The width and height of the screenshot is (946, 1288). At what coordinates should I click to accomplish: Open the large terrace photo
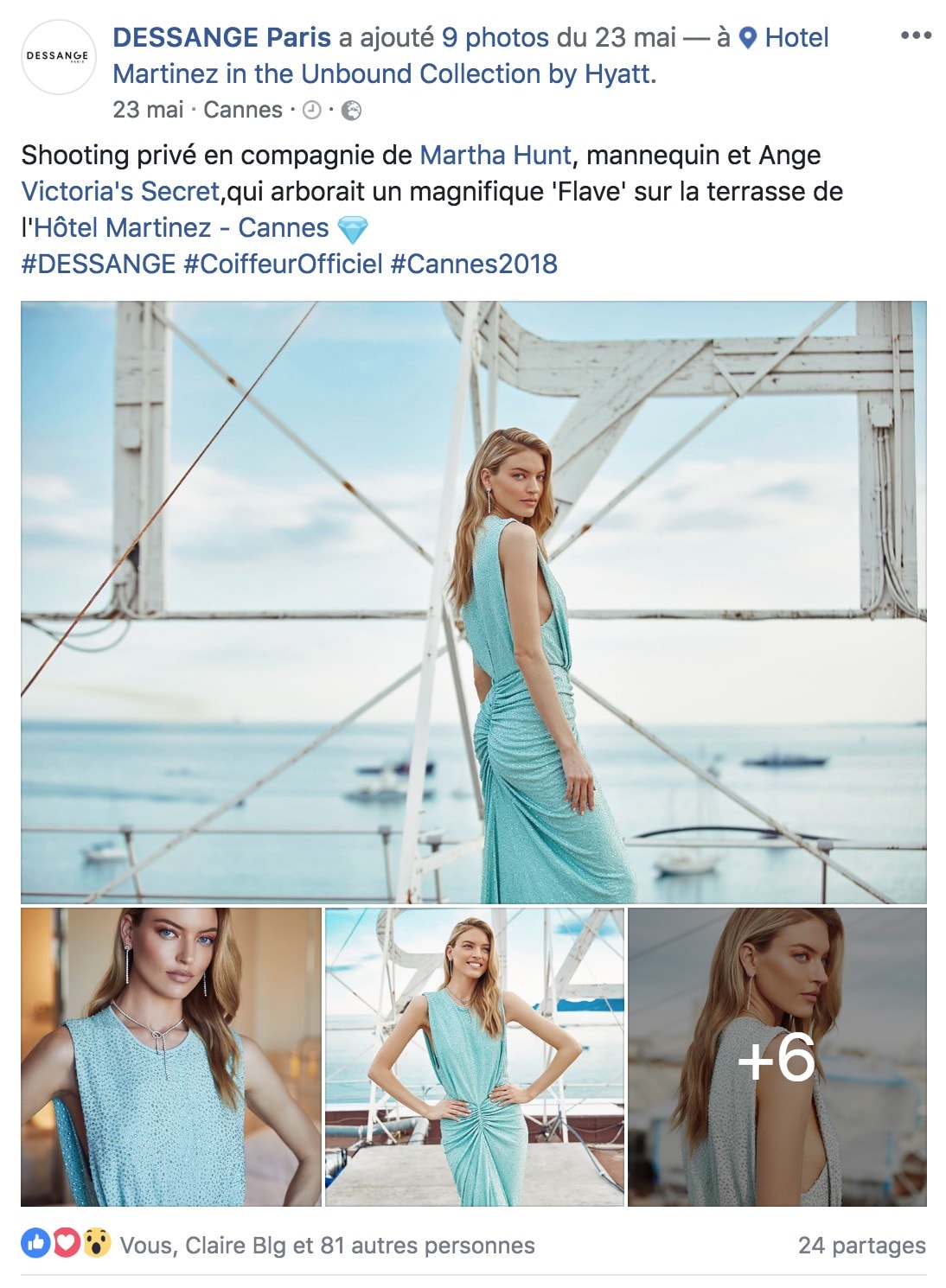[x=473, y=602]
